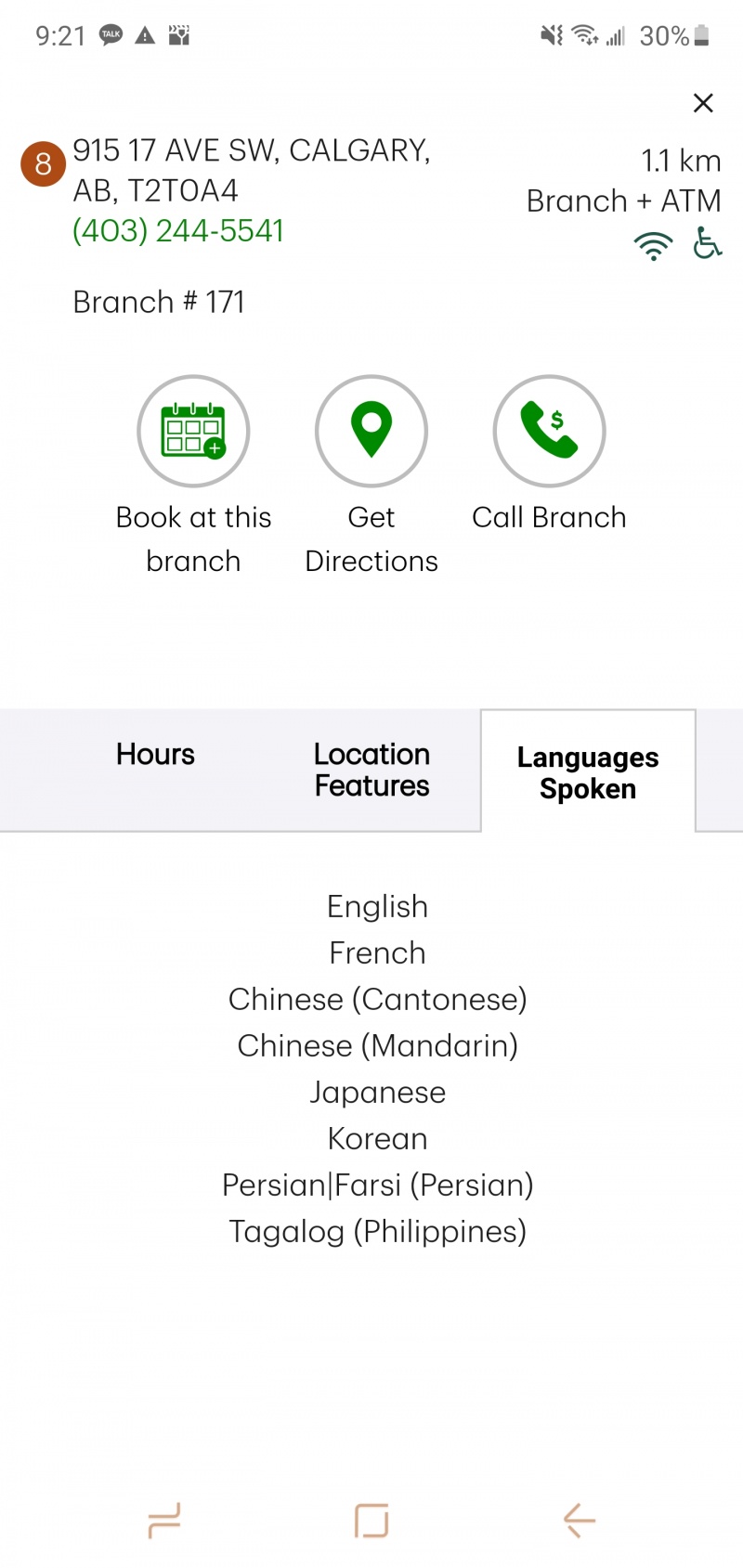Tap the Call Branch button
The image size is (743, 1568).
pos(549,431)
